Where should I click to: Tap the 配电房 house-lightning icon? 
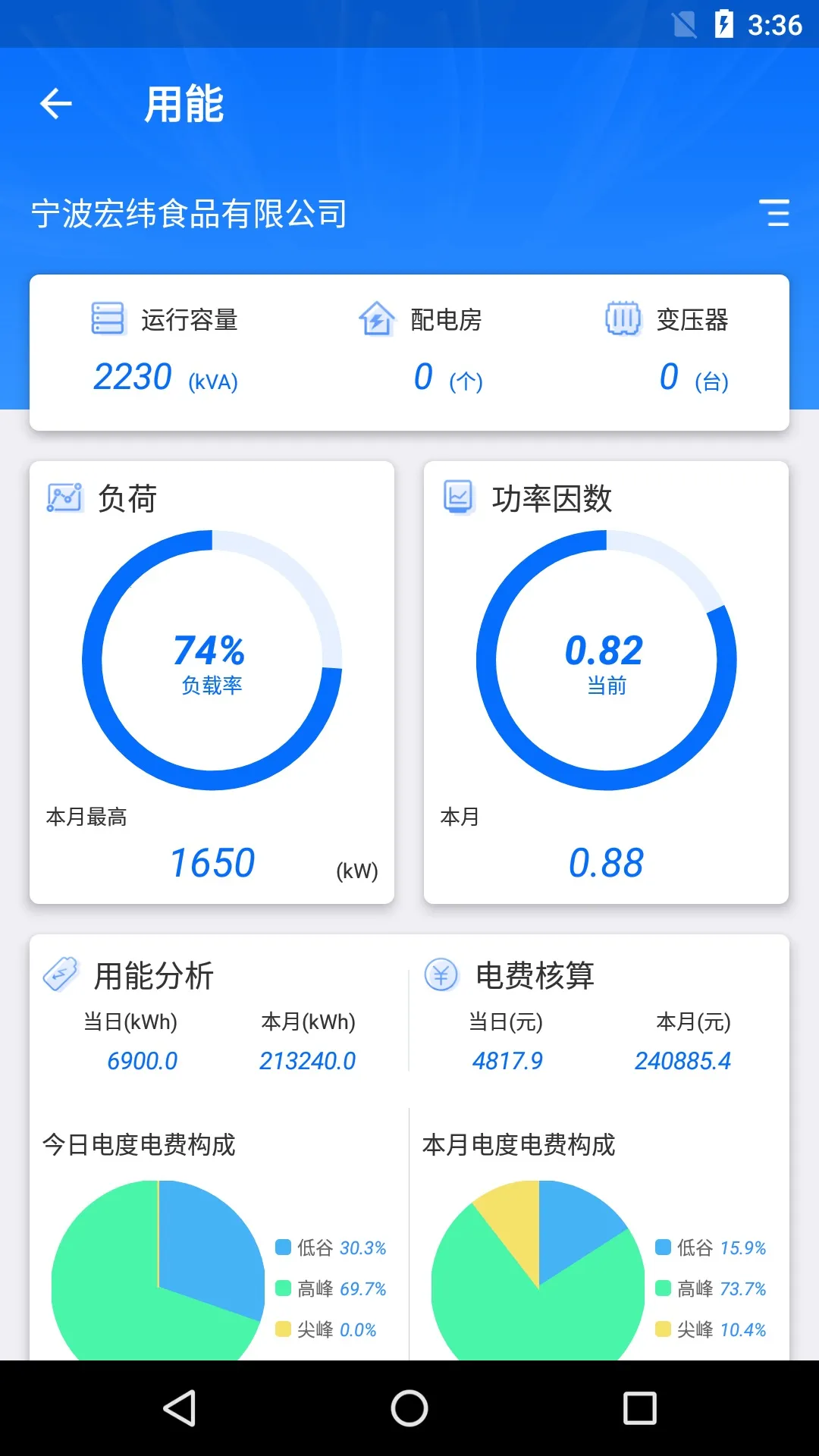376,319
